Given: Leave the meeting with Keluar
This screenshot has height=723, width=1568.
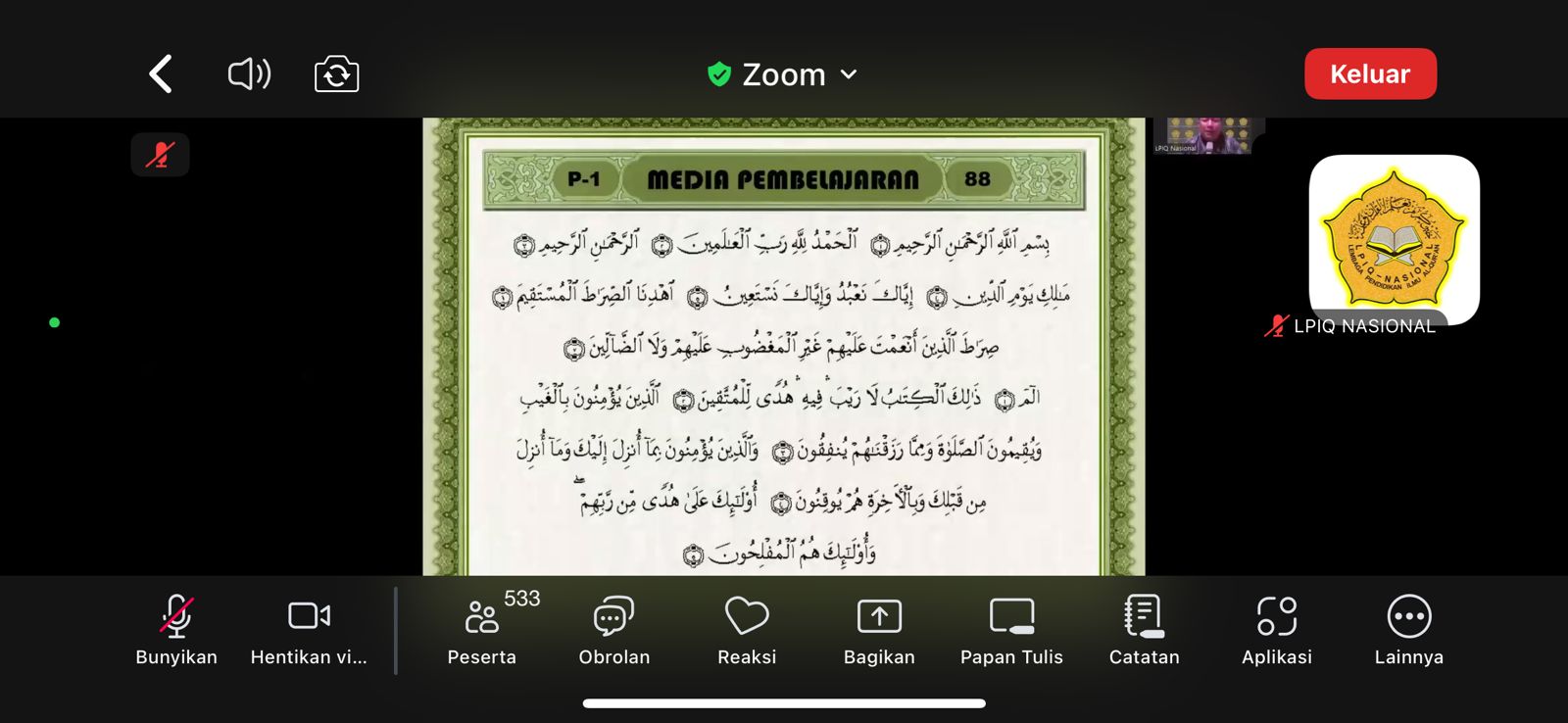Looking at the screenshot, I should point(1369,74).
